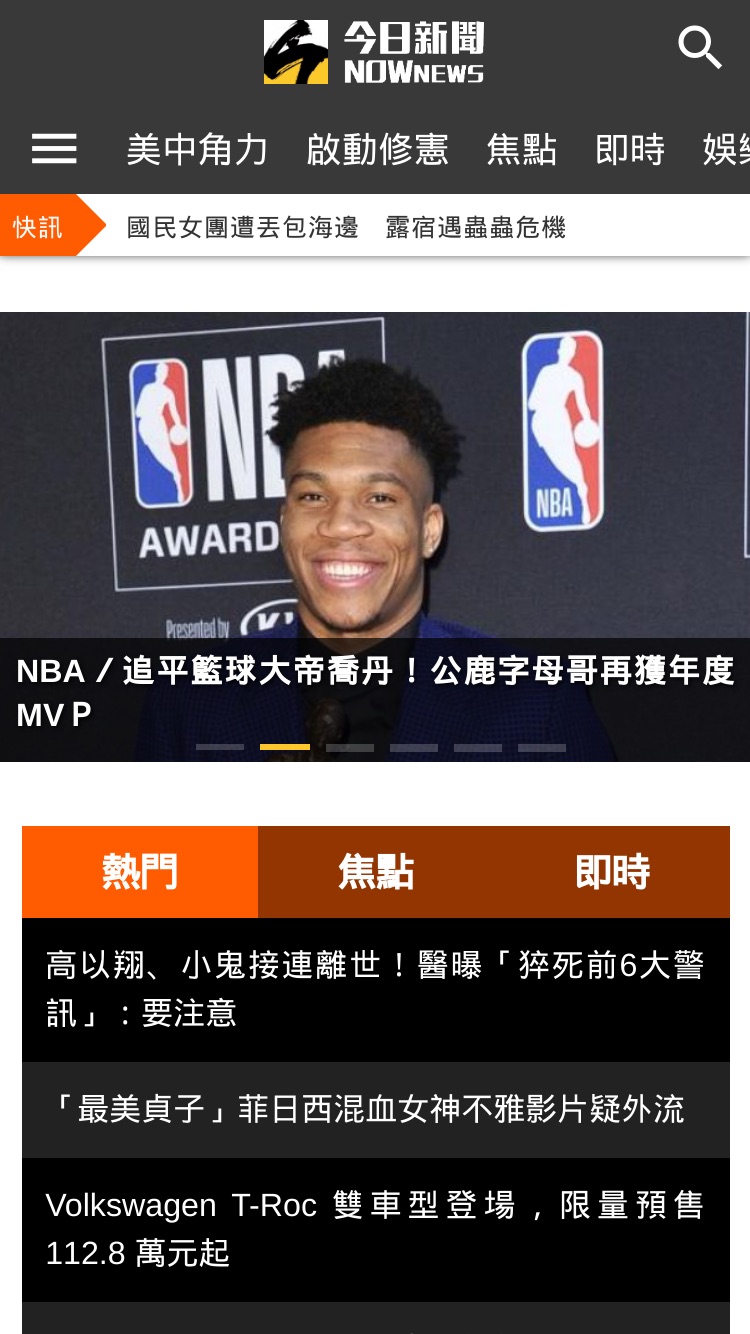Switch to the 熱門 list tab

140,872
